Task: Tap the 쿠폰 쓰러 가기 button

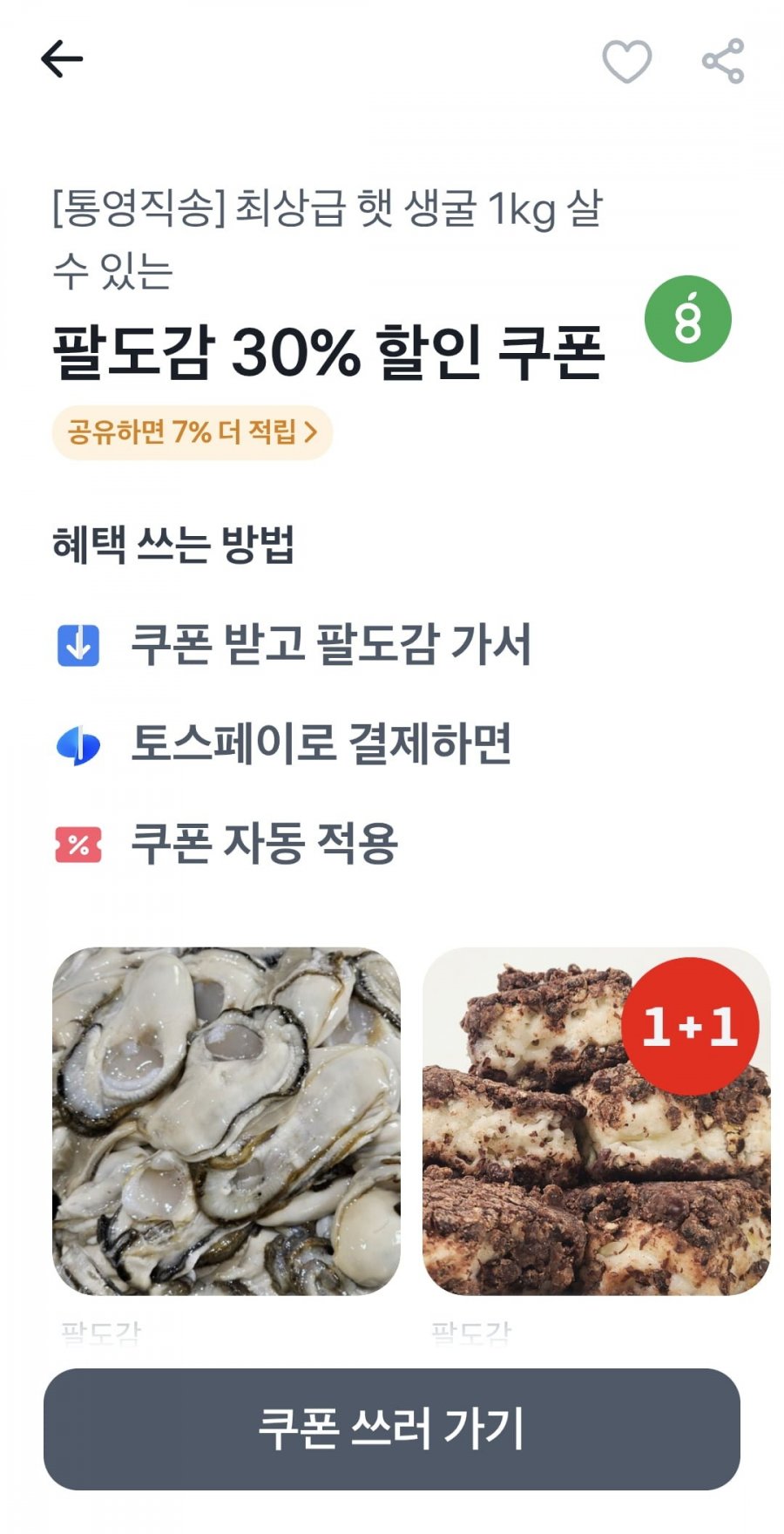Action: (392, 1428)
